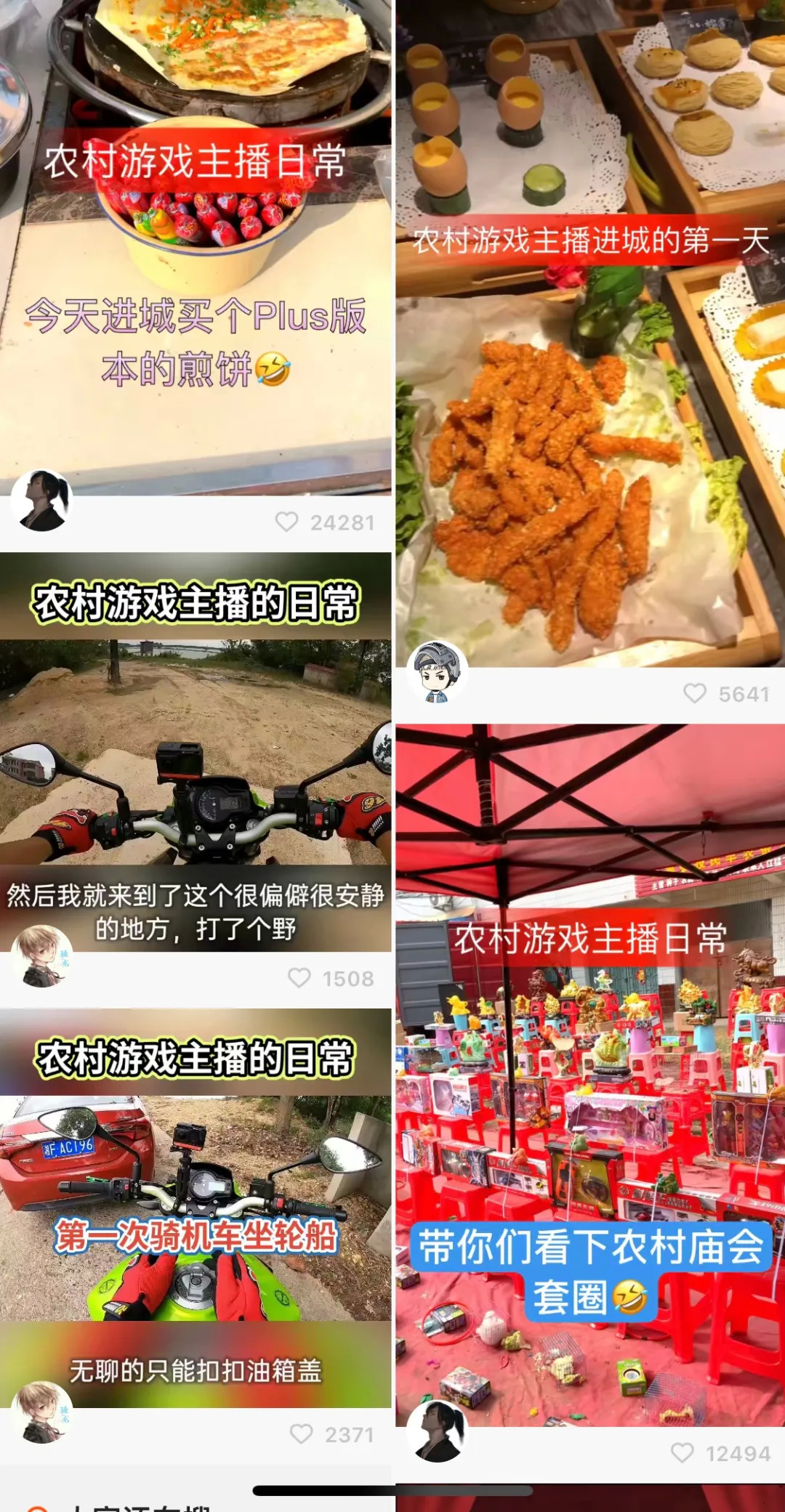785x1512 pixels.
Task: Tap the heart icon under the 煎饼 video
Action: [x=290, y=520]
